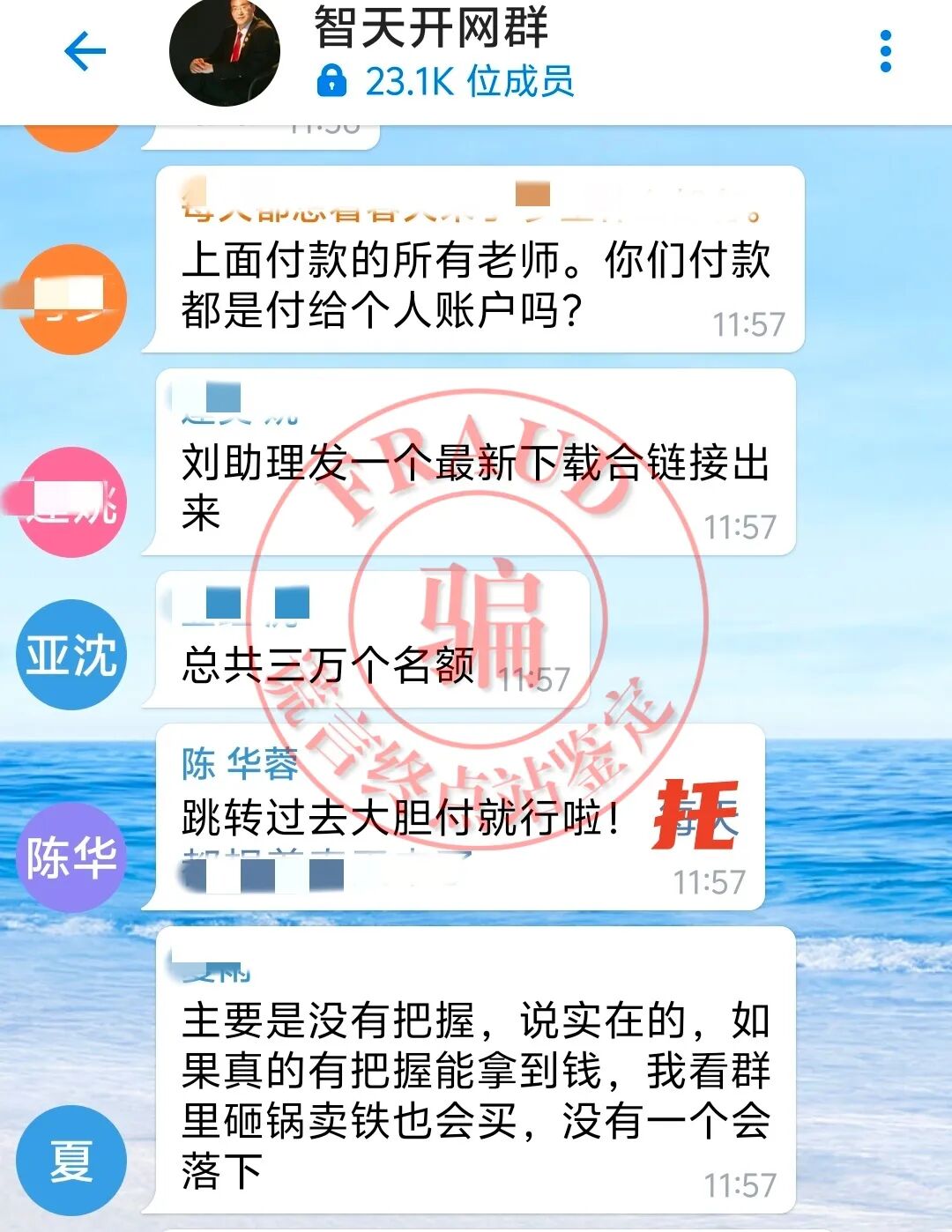Go back using the blue arrow
The image size is (952, 1232).
(x=86, y=52)
